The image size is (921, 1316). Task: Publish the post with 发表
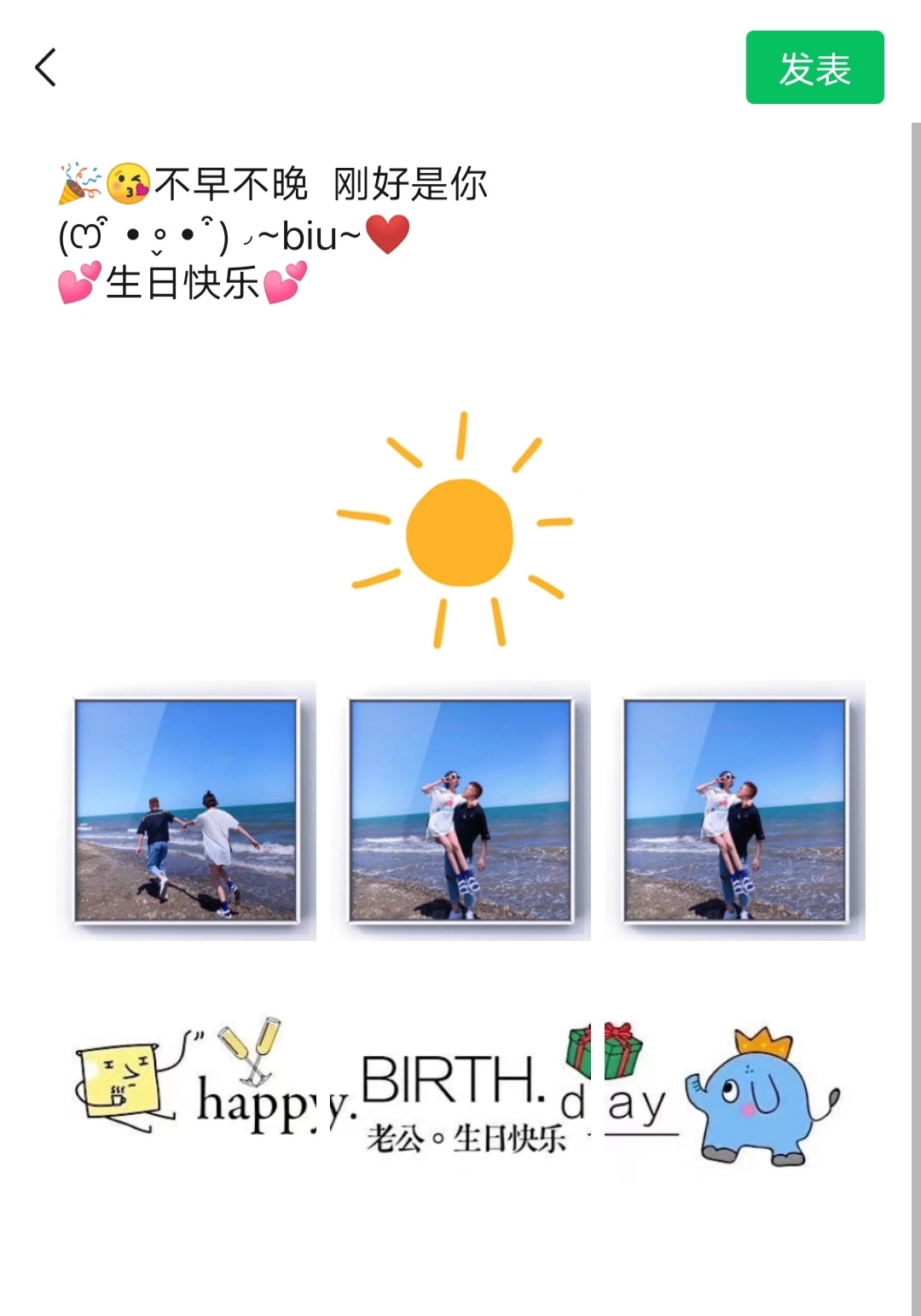click(x=814, y=68)
